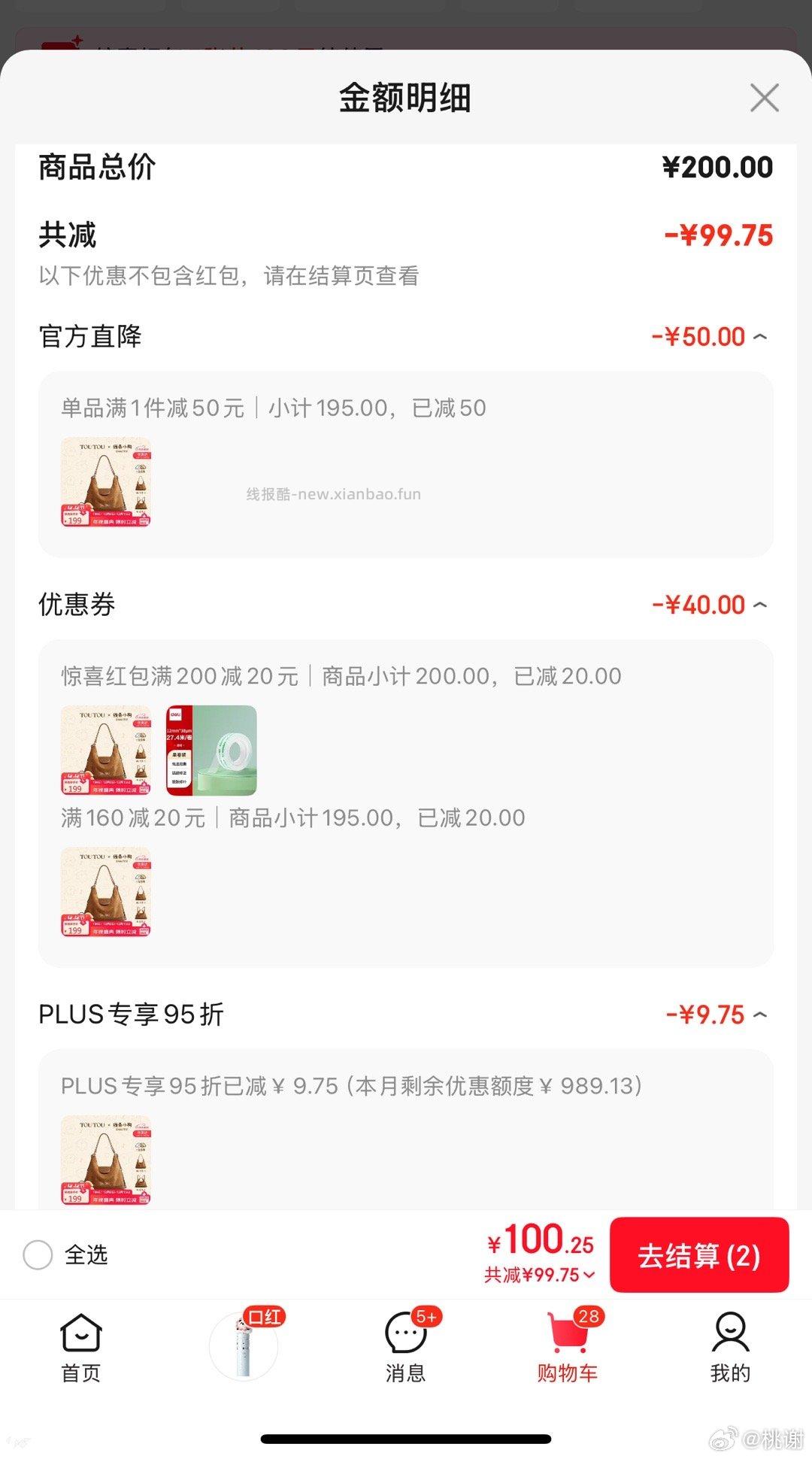The width and height of the screenshot is (812, 1459).
Task: Tap 去结算 (2) to check out
Action: tap(698, 1255)
